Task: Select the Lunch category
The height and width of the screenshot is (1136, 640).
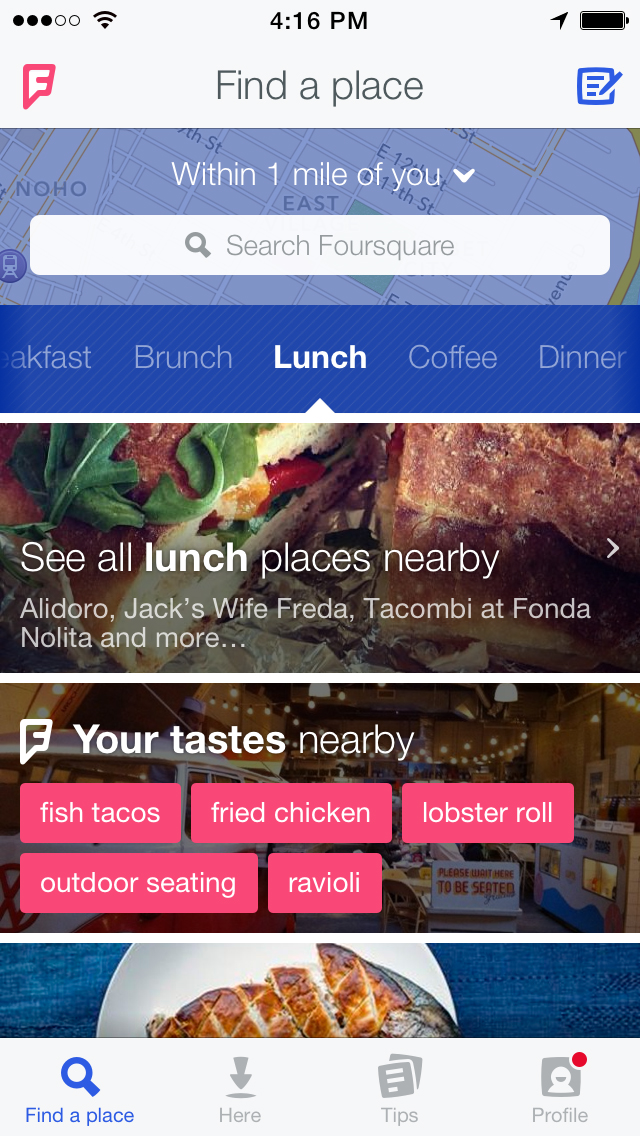Action: click(320, 357)
